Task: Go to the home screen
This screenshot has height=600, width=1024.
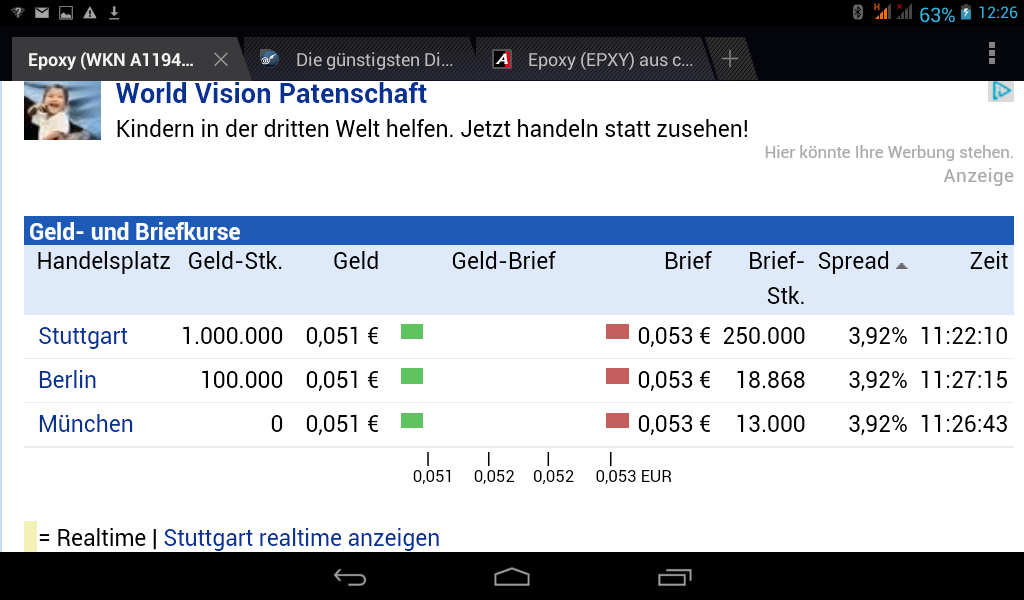Action: pyautogui.click(x=512, y=577)
